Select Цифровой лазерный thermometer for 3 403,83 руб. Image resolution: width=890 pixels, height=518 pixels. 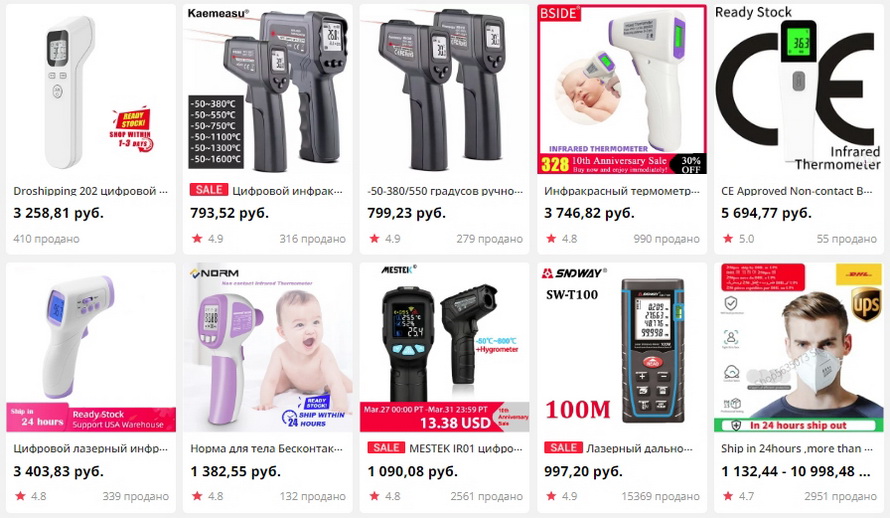click(x=90, y=449)
